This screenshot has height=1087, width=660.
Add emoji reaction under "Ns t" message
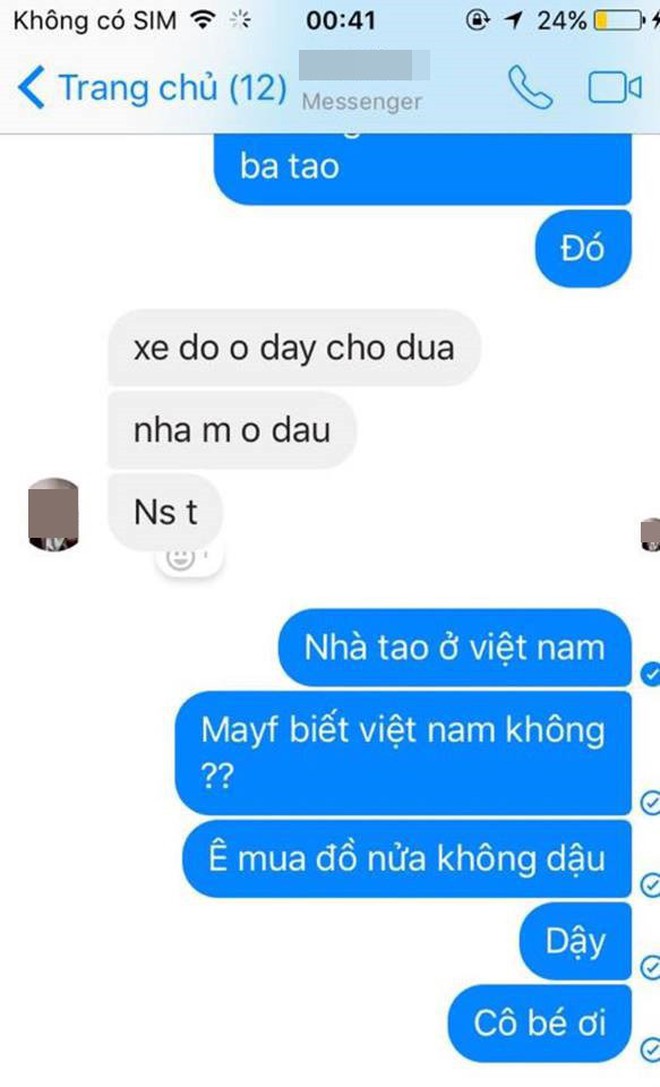click(182, 557)
